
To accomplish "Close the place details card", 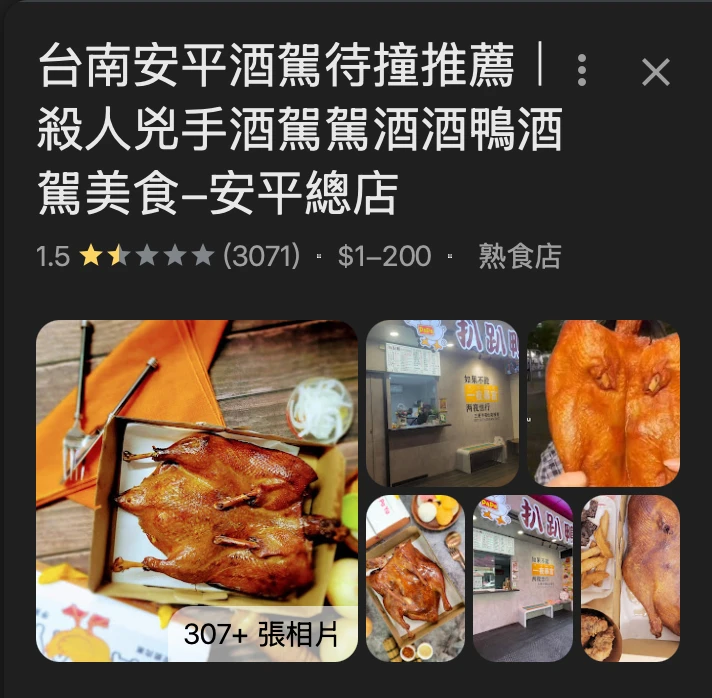I will coord(655,72).
